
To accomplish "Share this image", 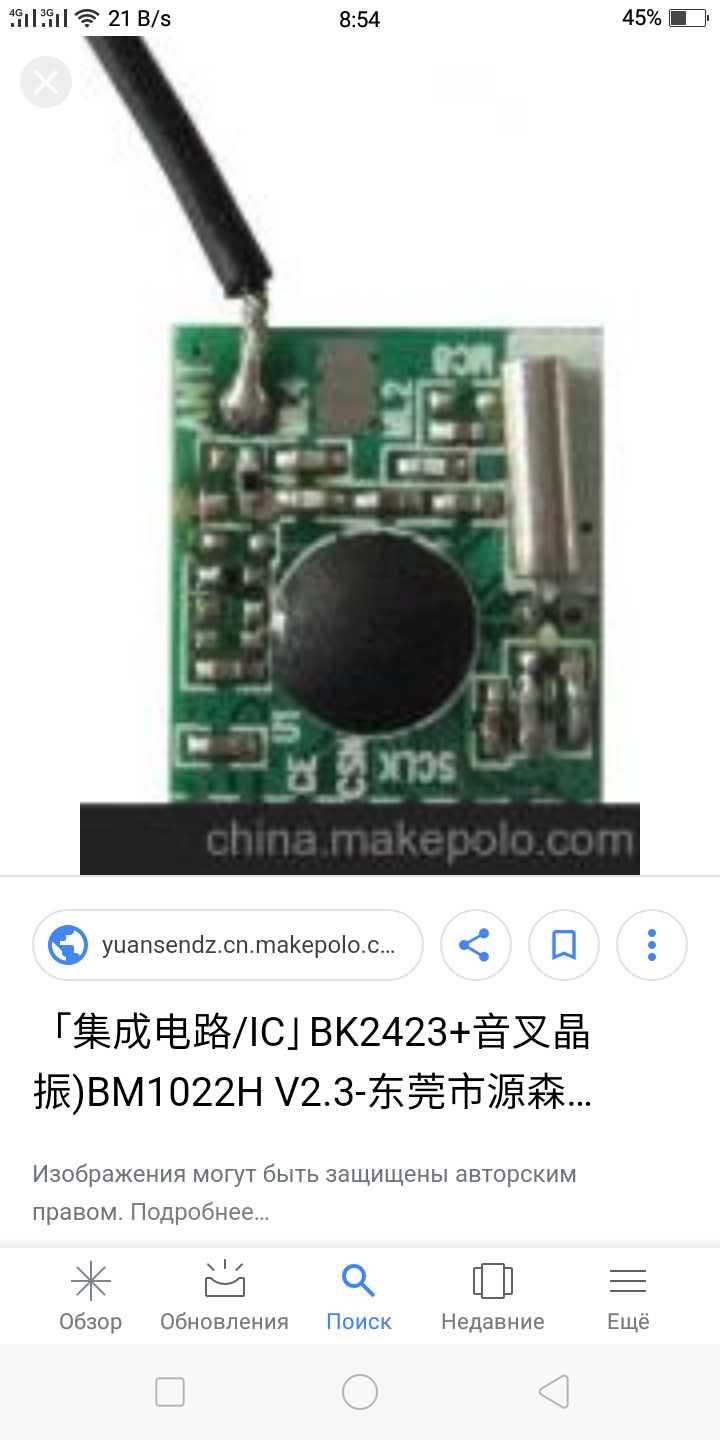I will 476,945.
